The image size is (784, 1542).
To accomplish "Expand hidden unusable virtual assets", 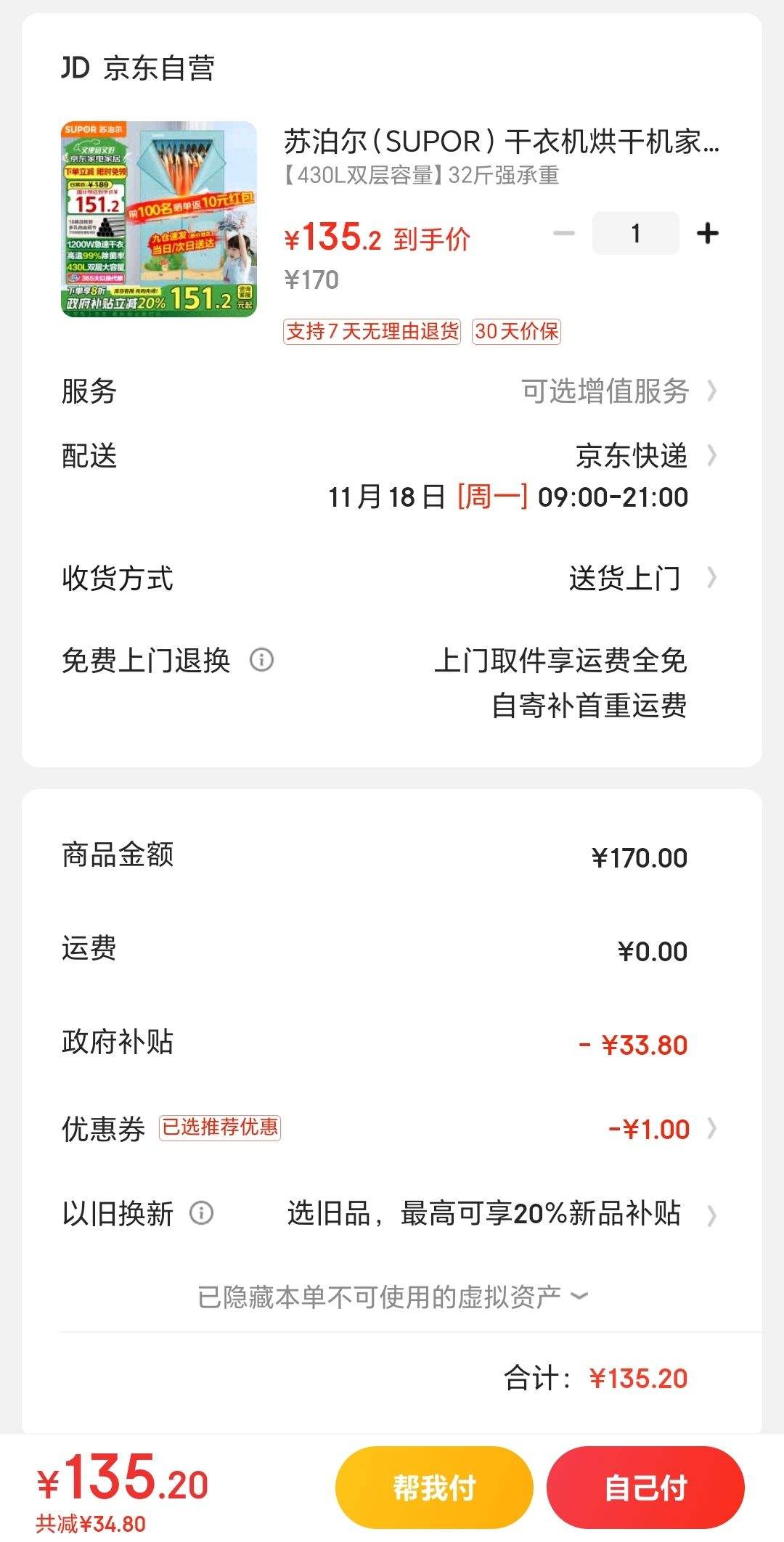I will [392, 1297].
